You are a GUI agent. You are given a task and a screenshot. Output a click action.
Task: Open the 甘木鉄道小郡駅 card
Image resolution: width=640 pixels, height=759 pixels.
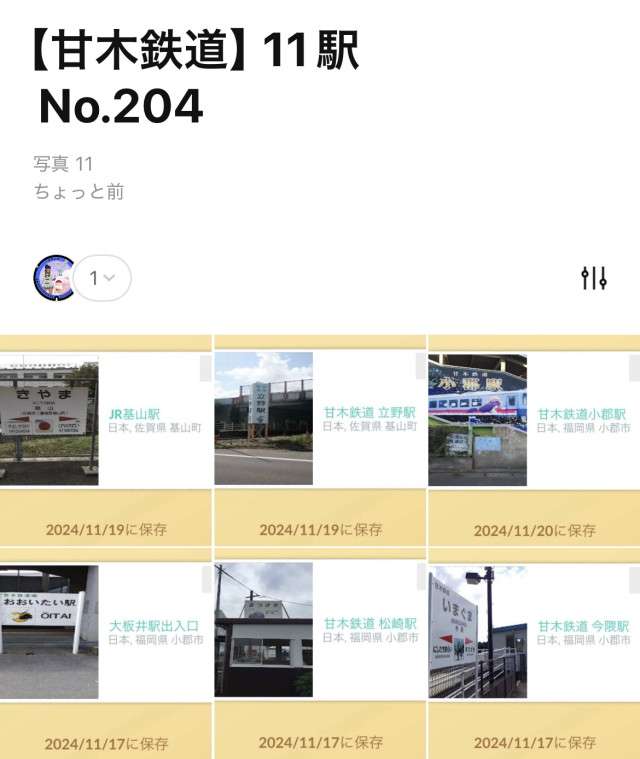(x=533, y=419)
